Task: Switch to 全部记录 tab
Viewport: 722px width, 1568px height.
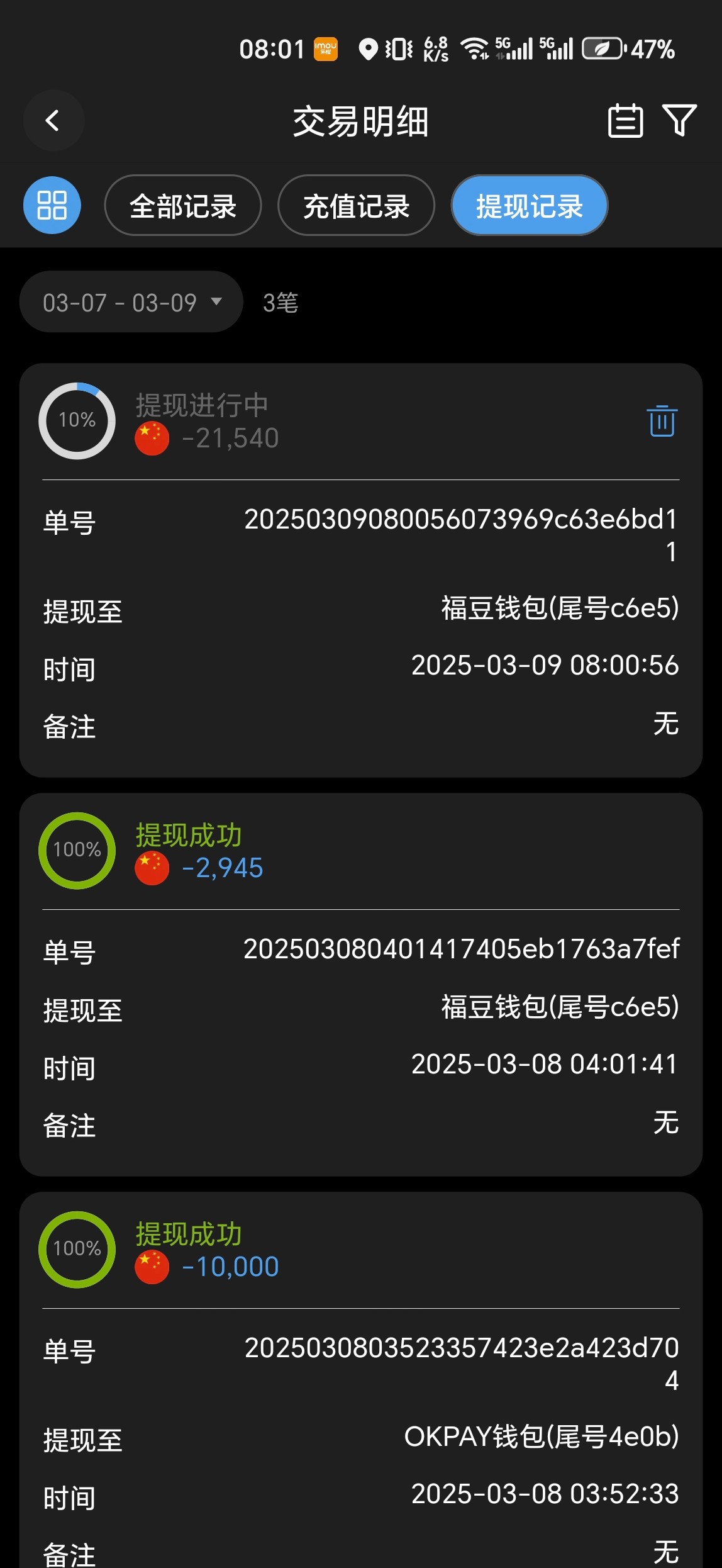Action: click(182, 205)
